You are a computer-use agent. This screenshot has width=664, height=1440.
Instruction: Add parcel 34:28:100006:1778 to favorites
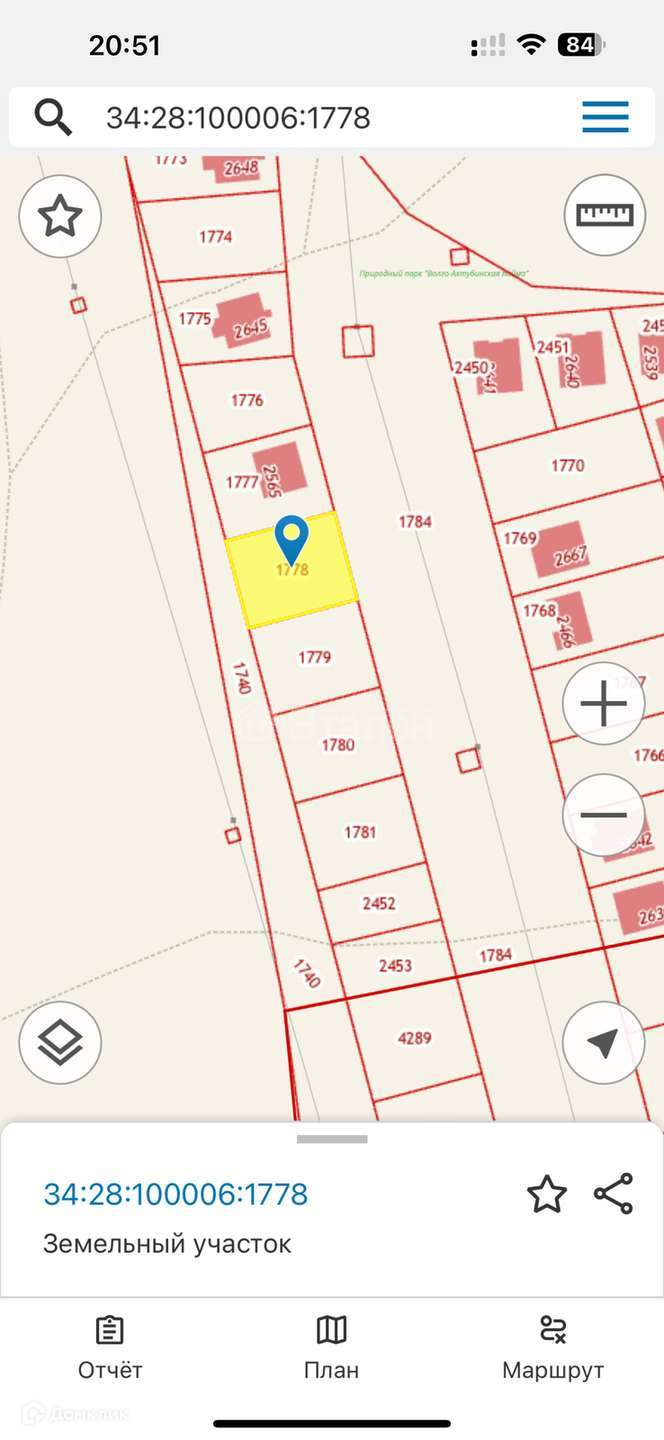pyautogui.click(x=547, y=1194)
